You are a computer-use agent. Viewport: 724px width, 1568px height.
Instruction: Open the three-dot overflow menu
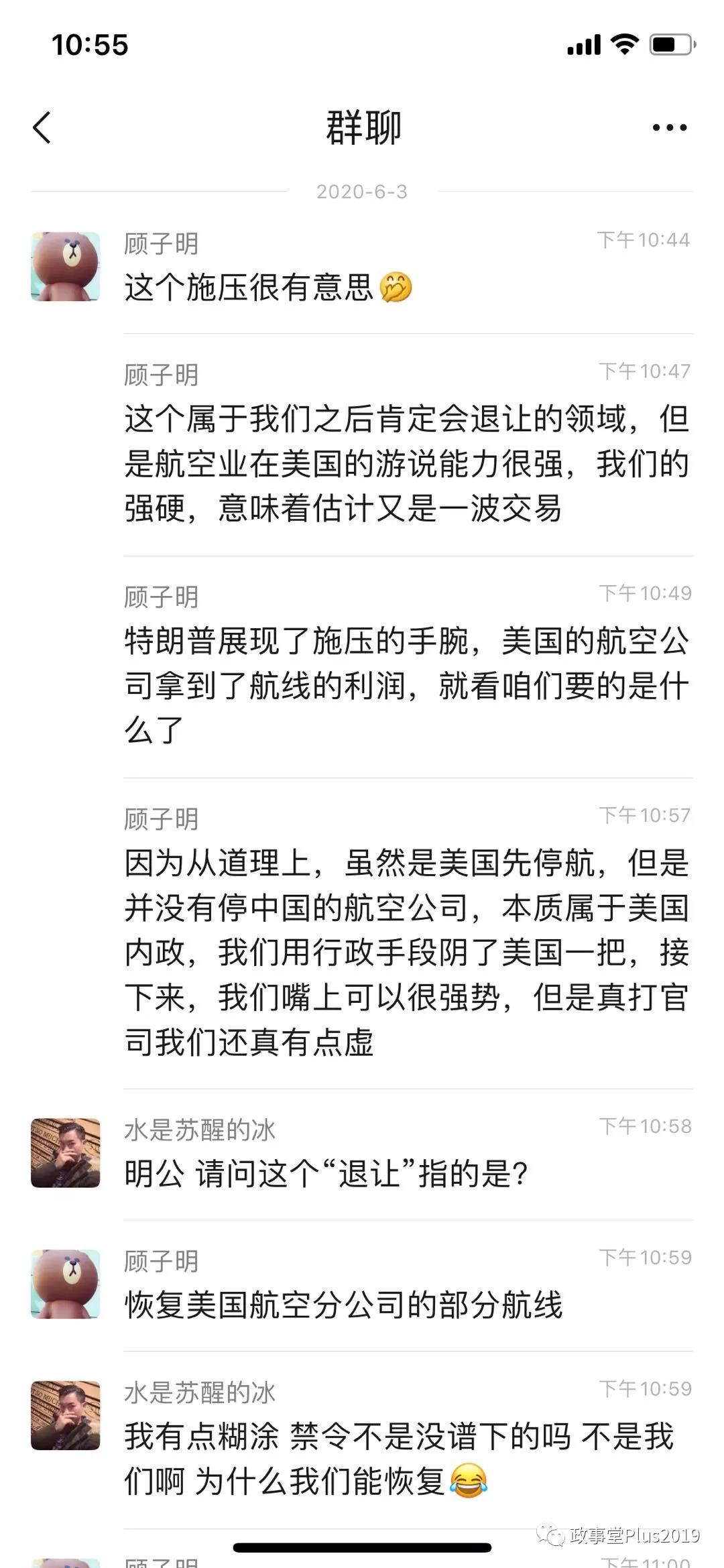point(669,127)
